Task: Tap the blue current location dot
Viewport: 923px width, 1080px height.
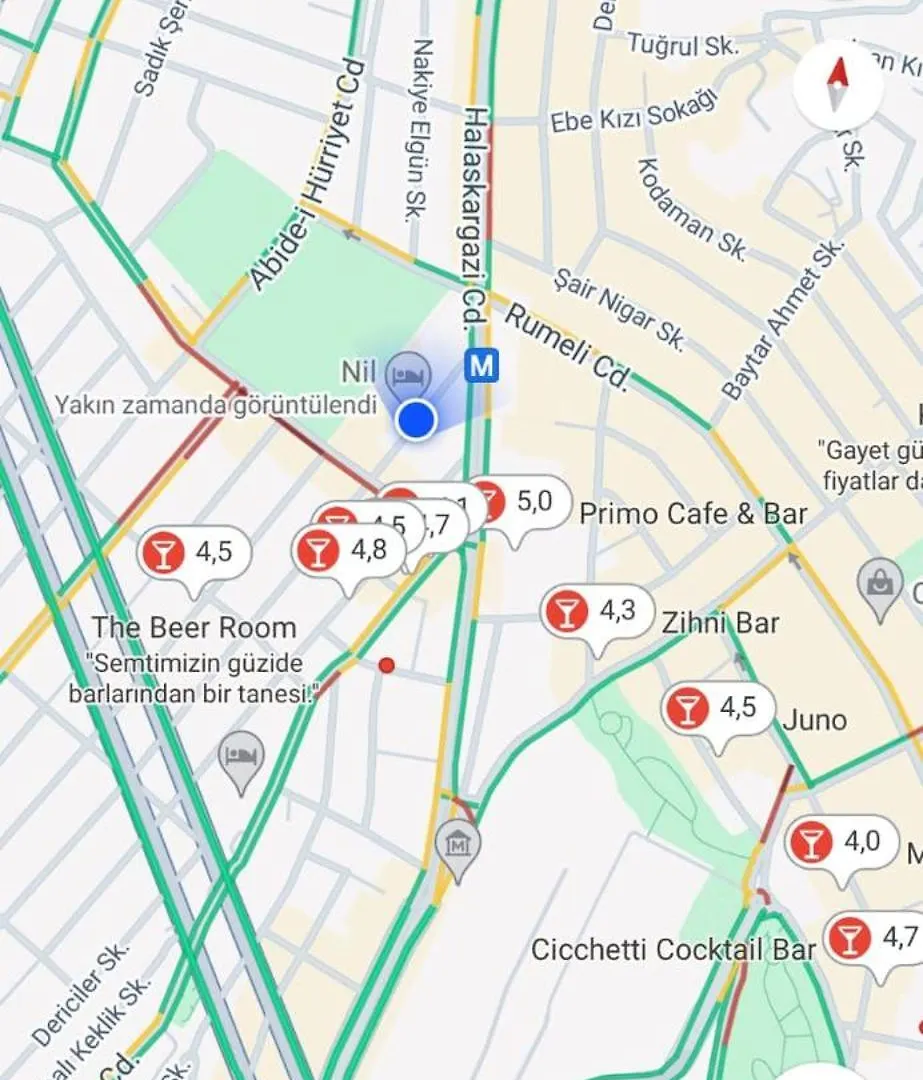Action: (x=416, y=419)
